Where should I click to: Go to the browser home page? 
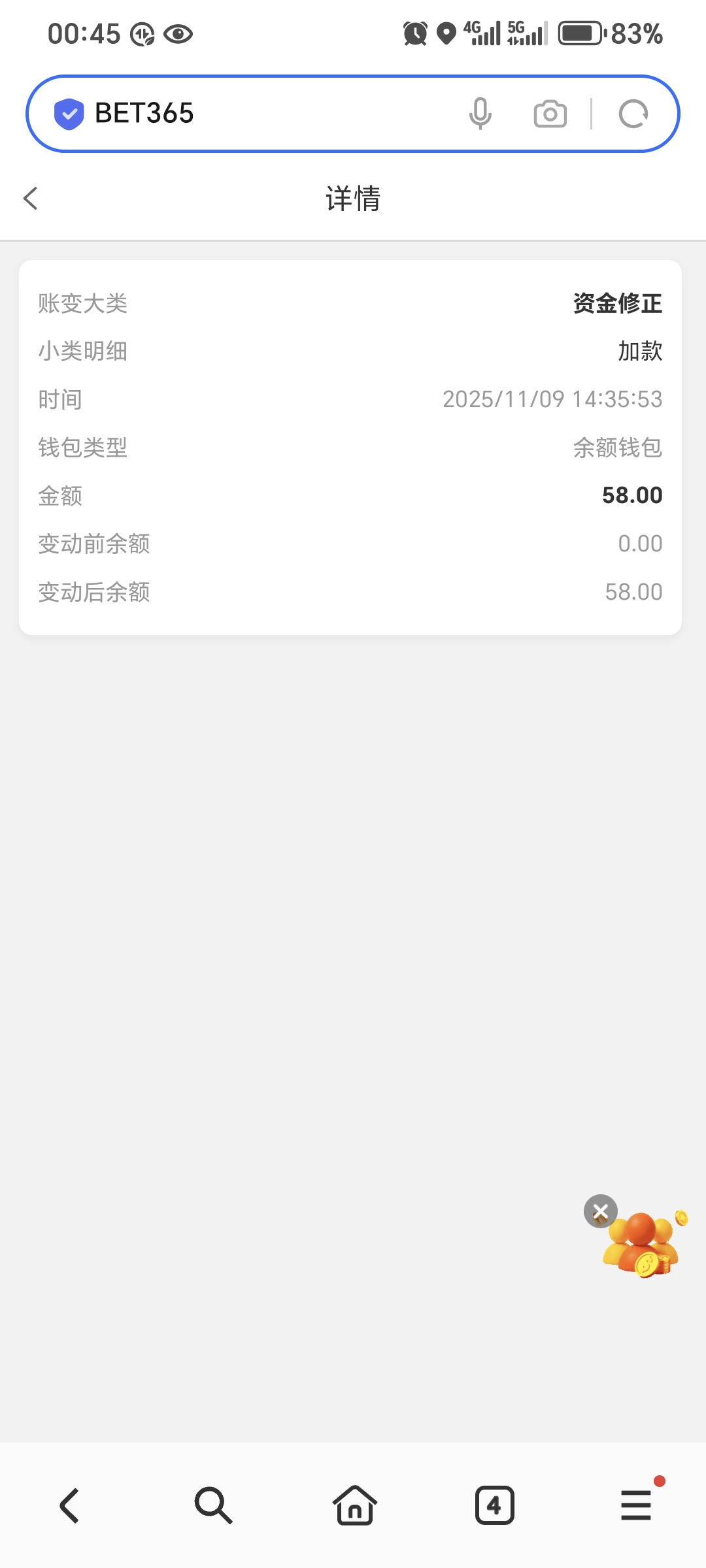[x=354, y=1505]
